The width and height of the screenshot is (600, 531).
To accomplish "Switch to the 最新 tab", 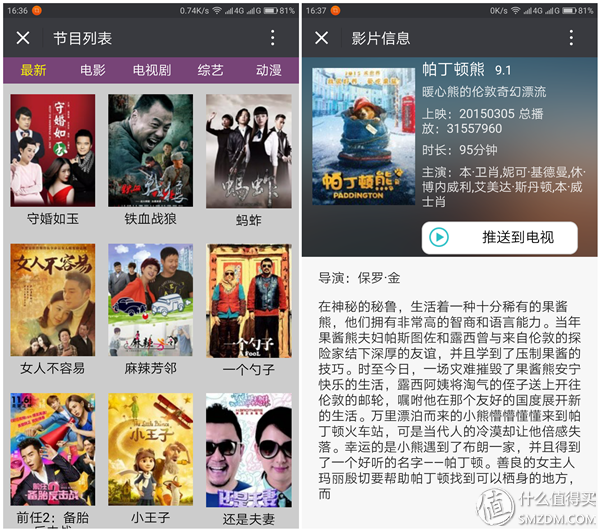I will 33,70.
